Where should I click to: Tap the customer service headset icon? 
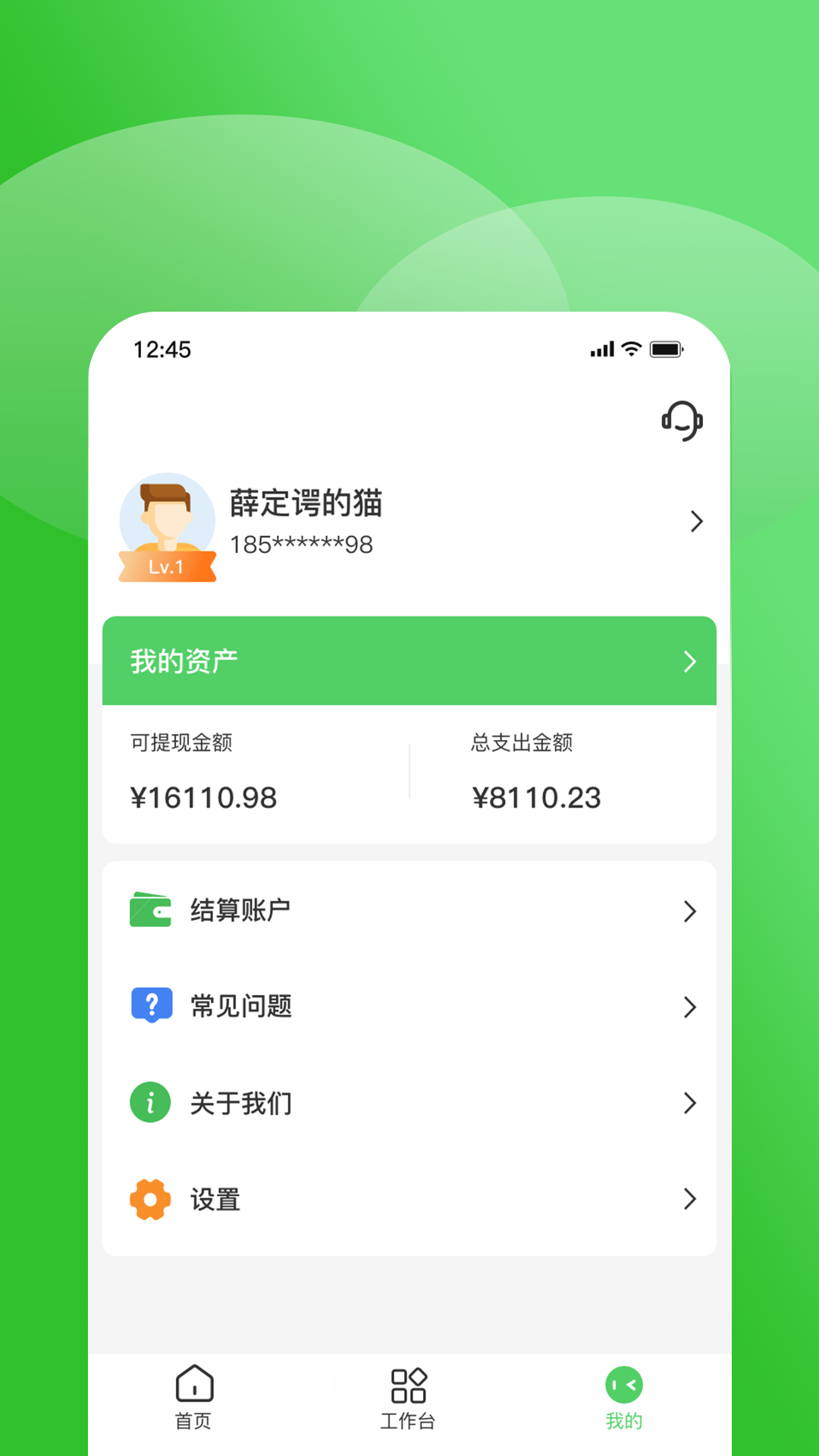coord(681,422)
